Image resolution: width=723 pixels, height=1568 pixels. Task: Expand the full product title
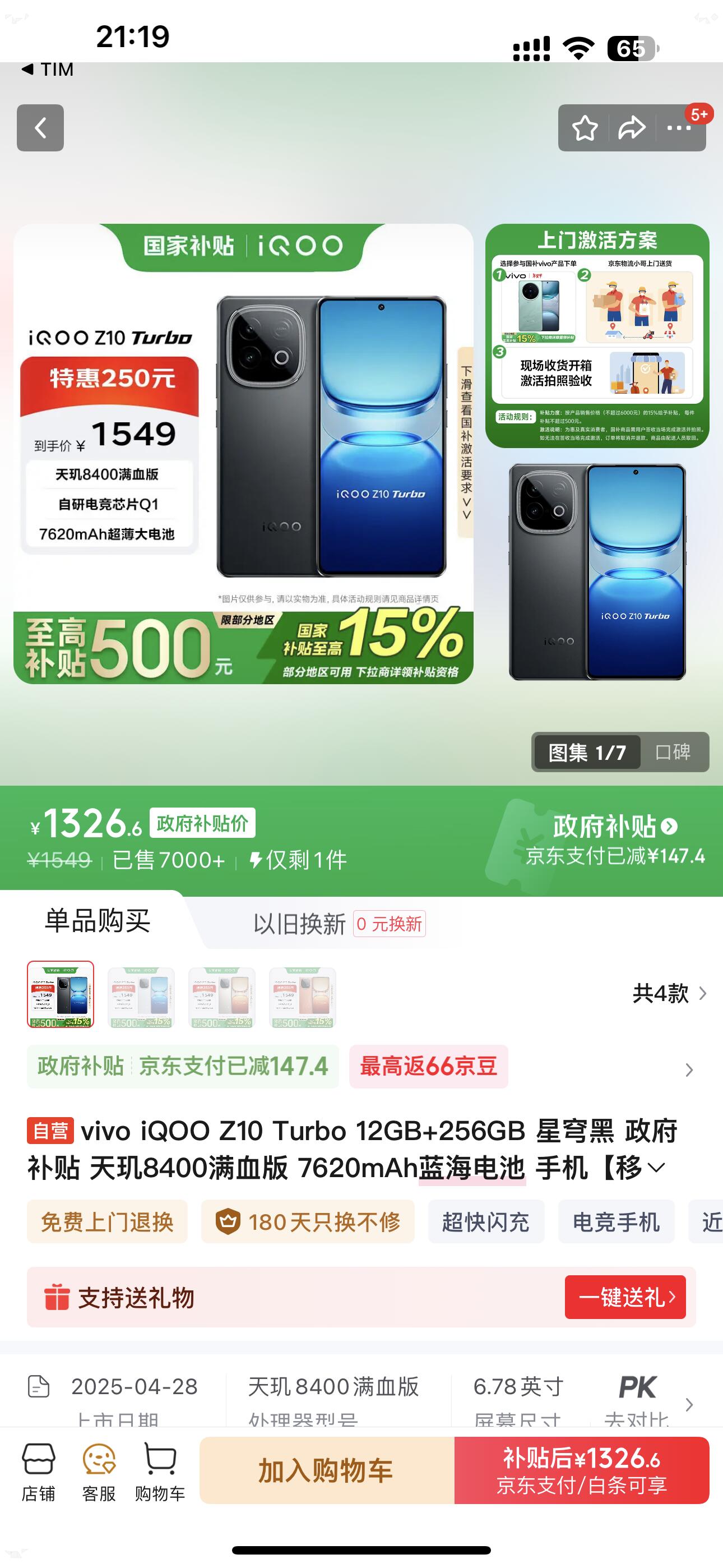coord(655,1168)
